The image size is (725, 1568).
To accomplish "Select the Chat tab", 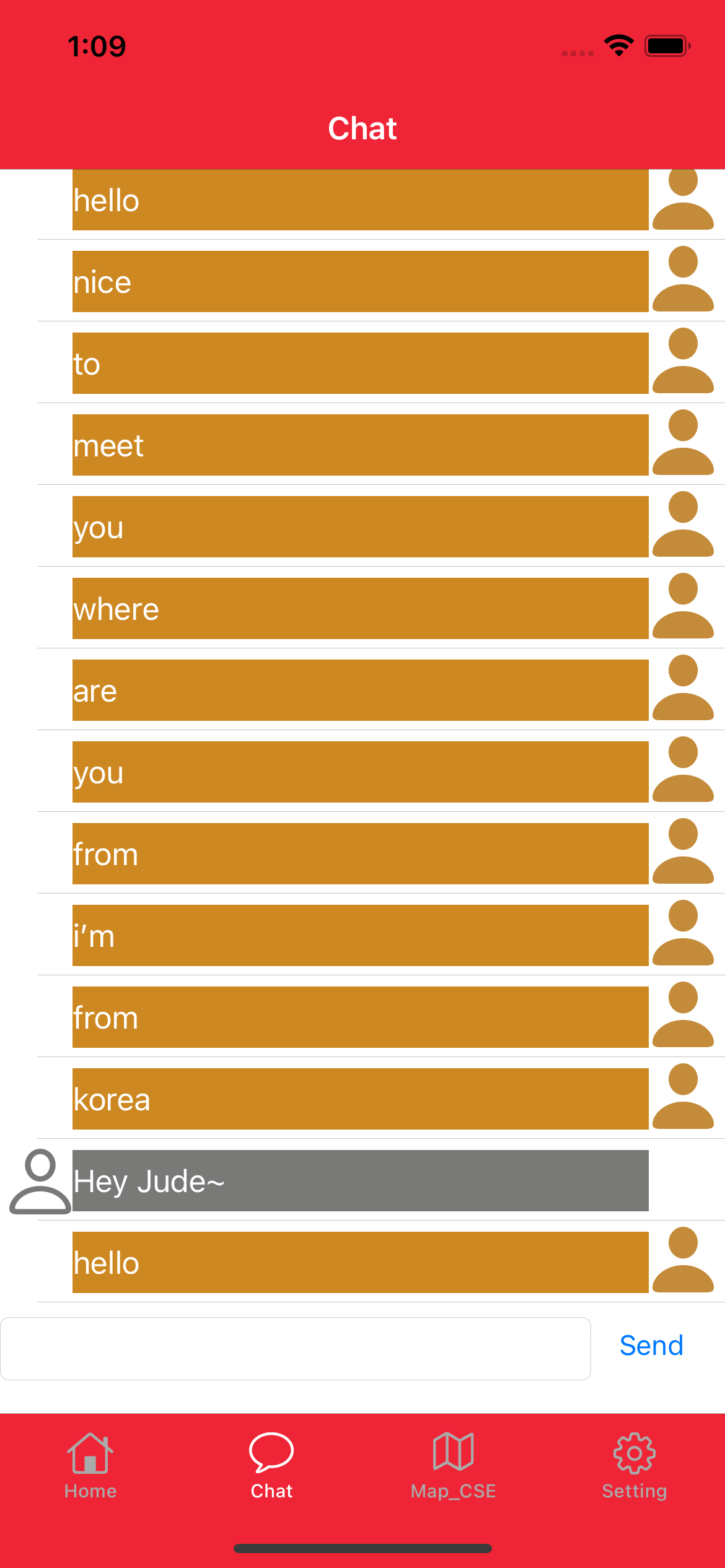I will [271, 1466].
